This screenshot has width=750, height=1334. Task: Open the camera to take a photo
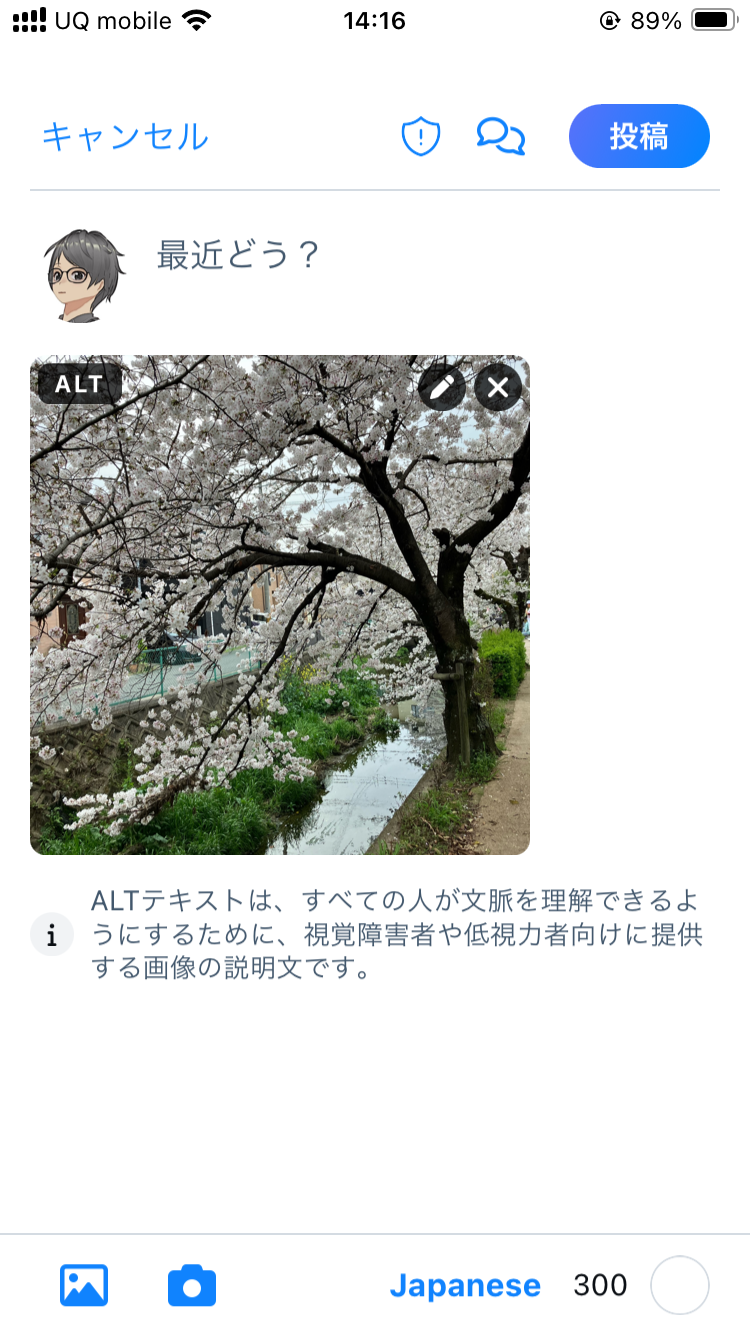coord(192,1285)
